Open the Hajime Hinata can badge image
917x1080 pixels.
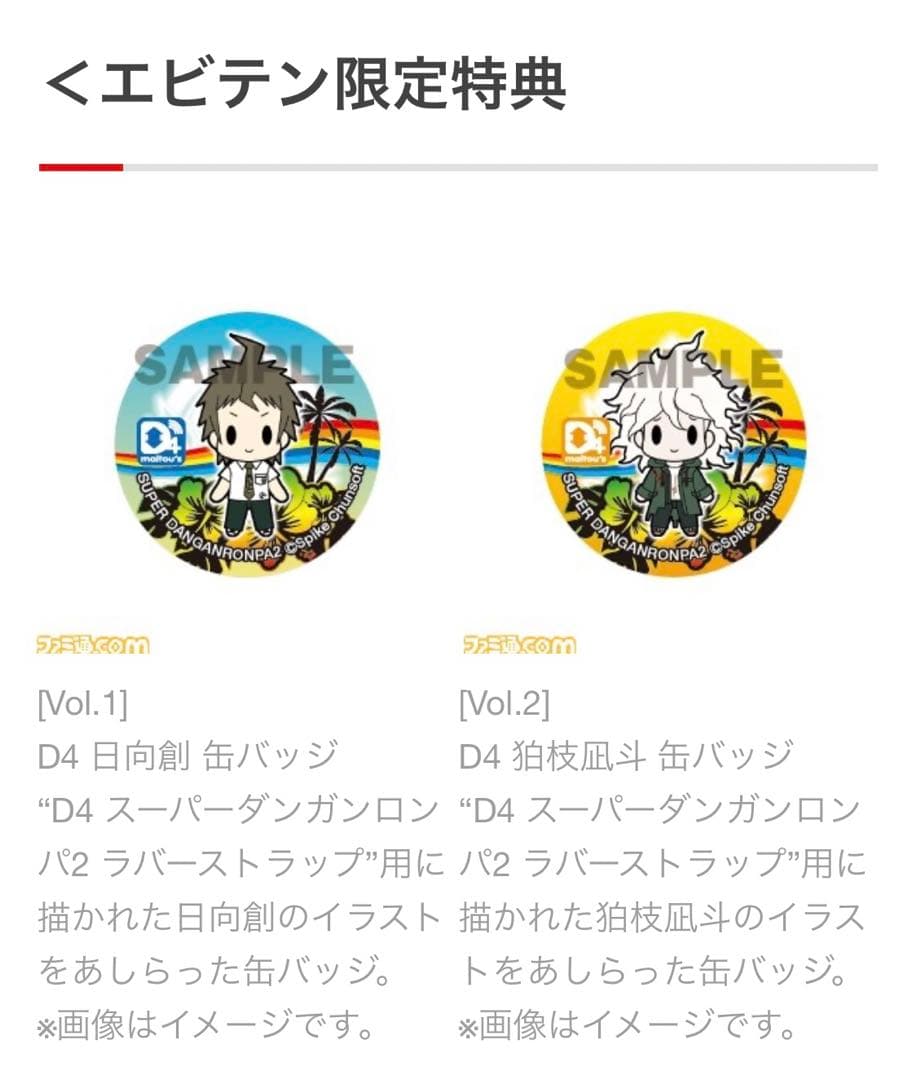(x=248, y=445)
